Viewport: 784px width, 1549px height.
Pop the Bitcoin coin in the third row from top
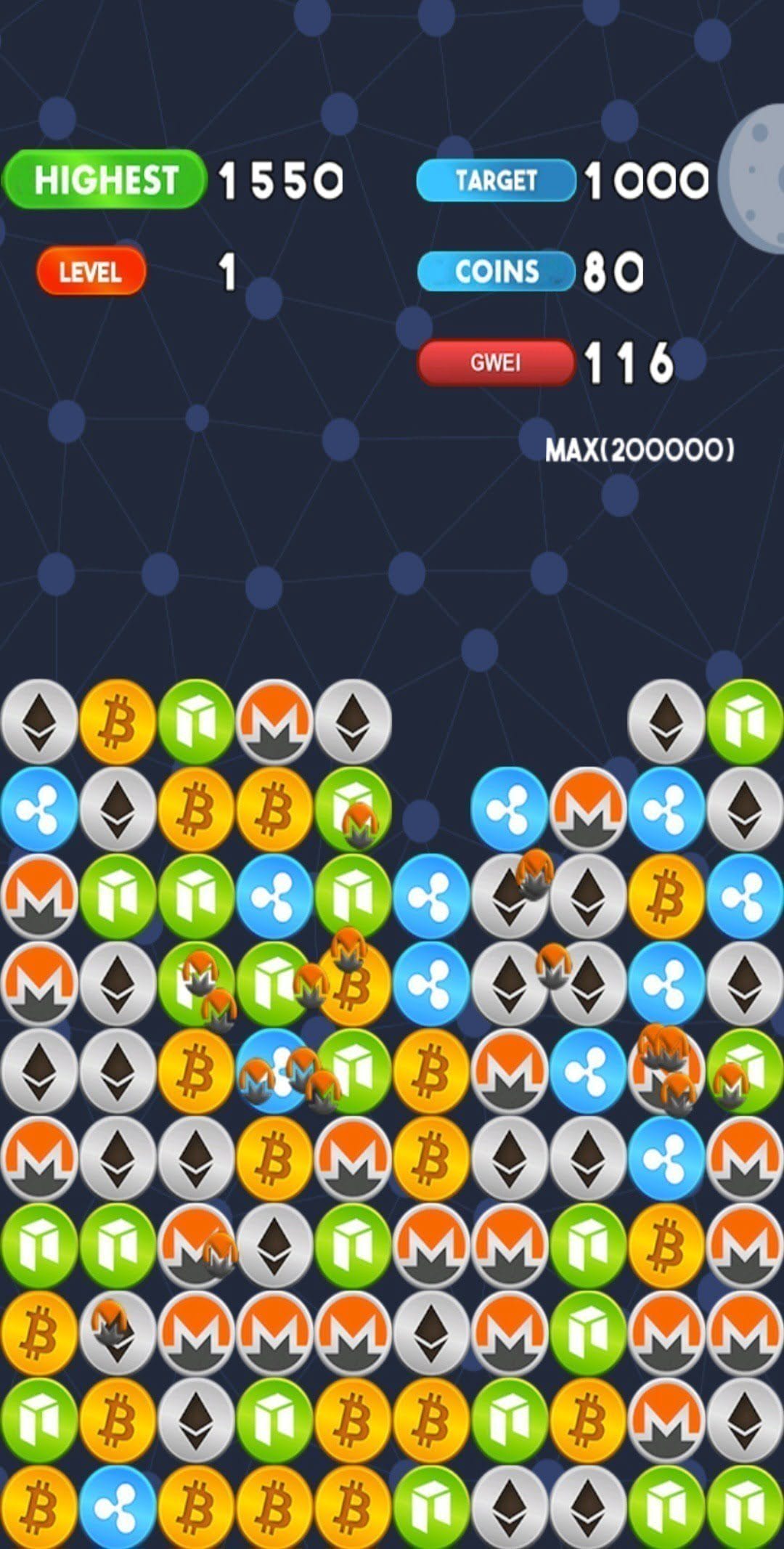[x=666, y=896]
